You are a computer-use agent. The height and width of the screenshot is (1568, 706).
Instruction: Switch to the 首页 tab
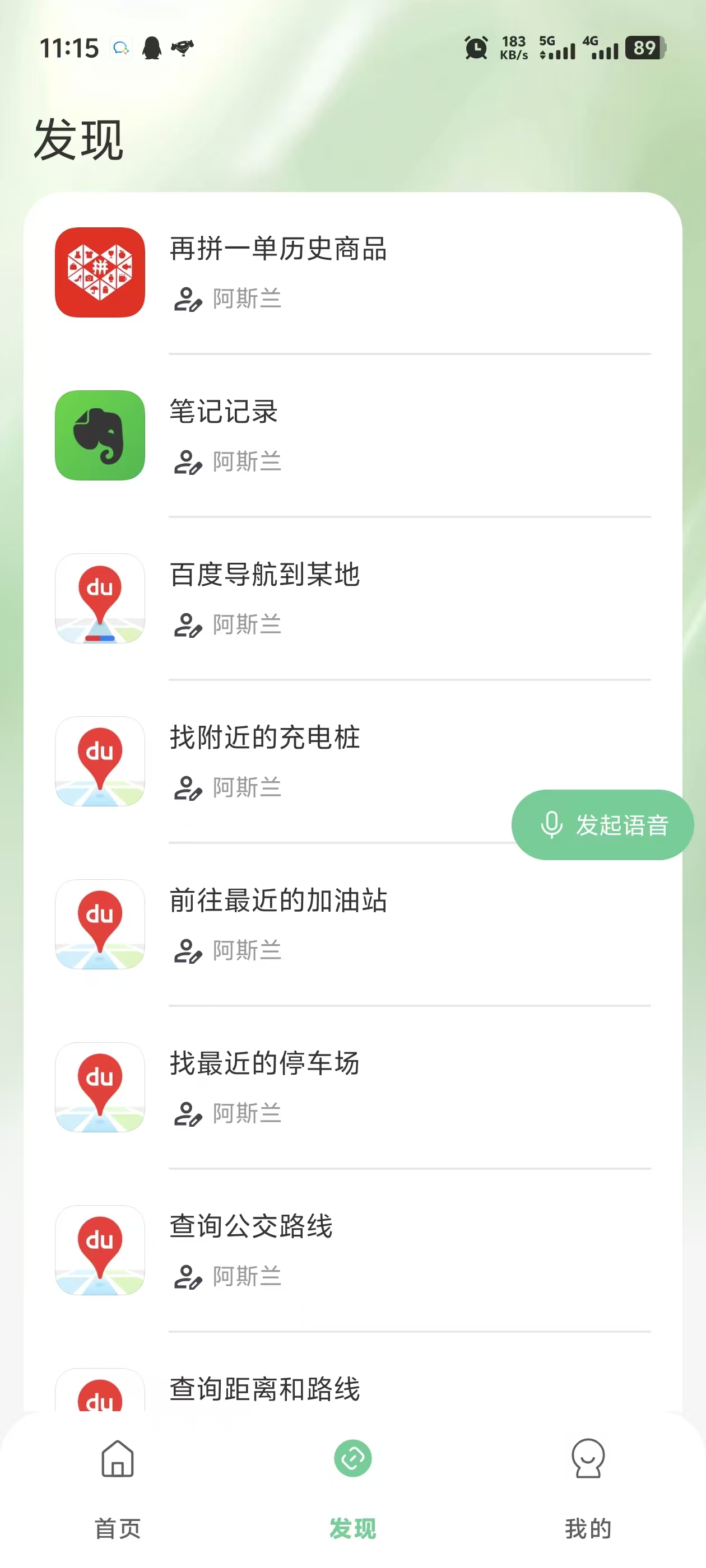coord(118,1484)
